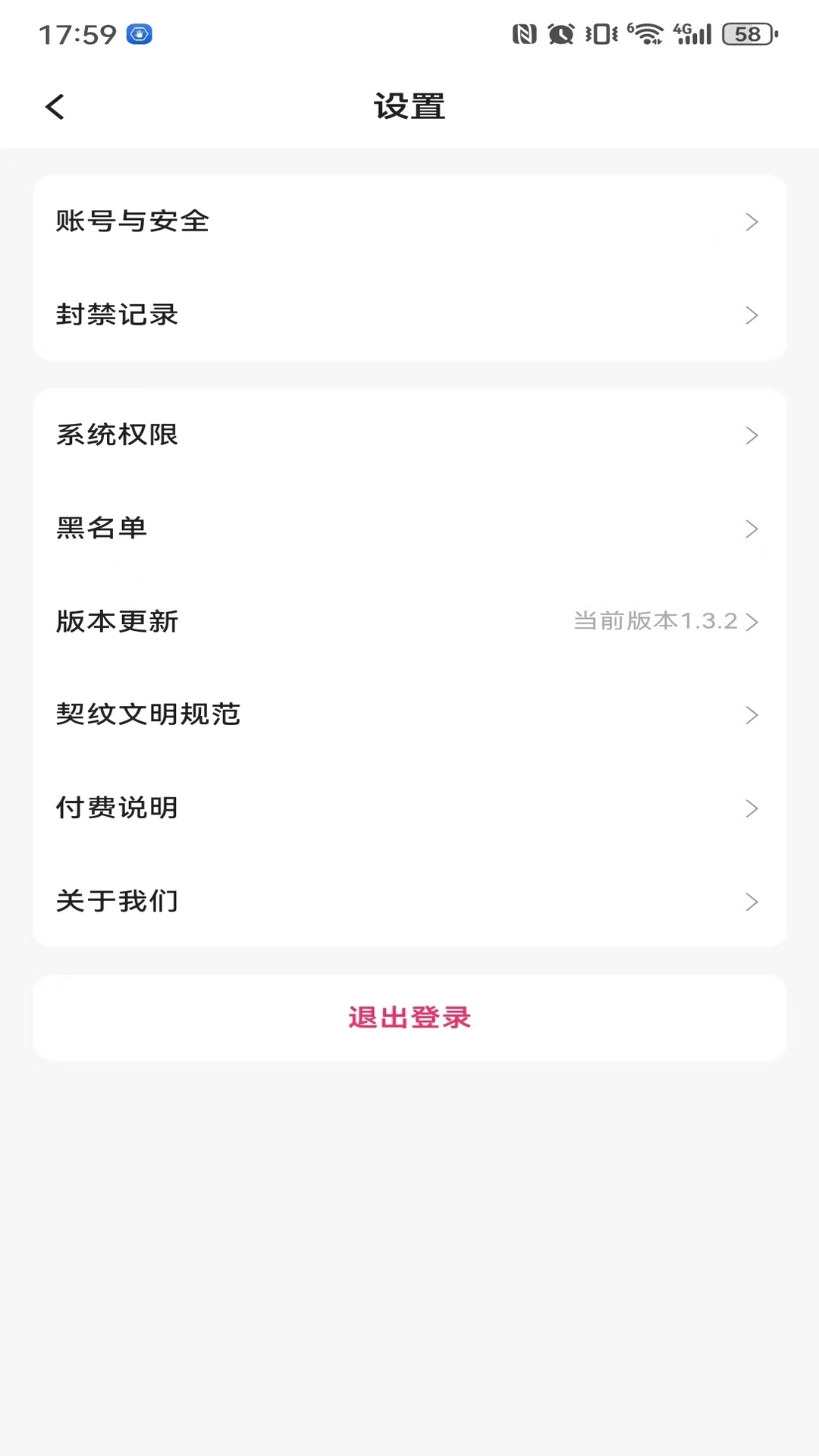
Task: Open the 付费说明 section
Action: click(409, 808)
